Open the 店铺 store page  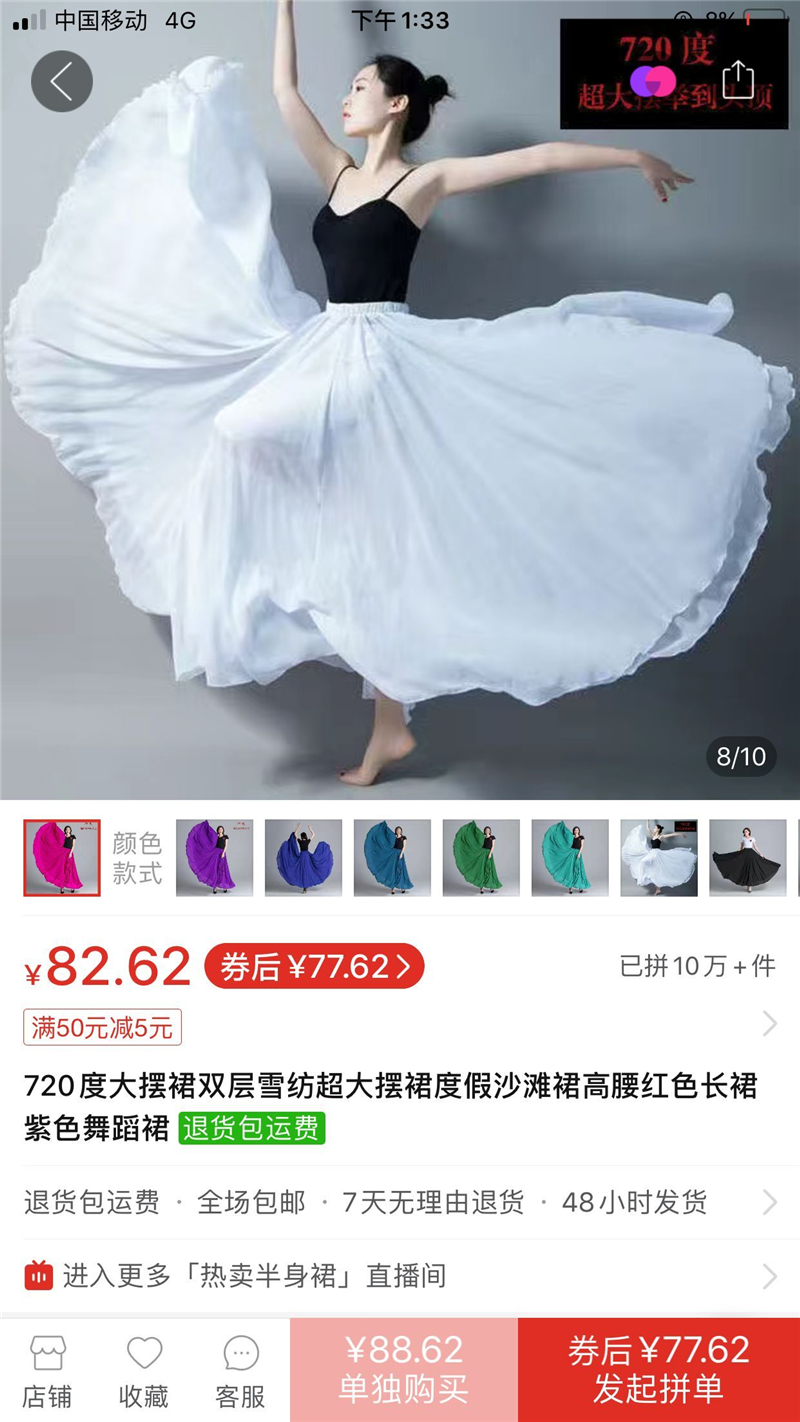[x=47, y=1371]
